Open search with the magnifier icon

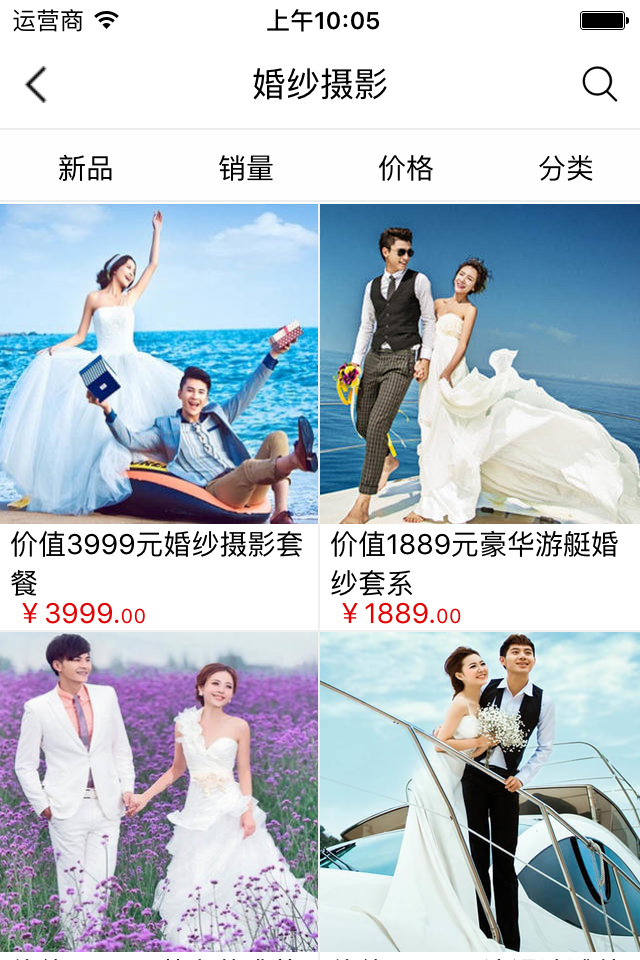click(x=599, y=85)
